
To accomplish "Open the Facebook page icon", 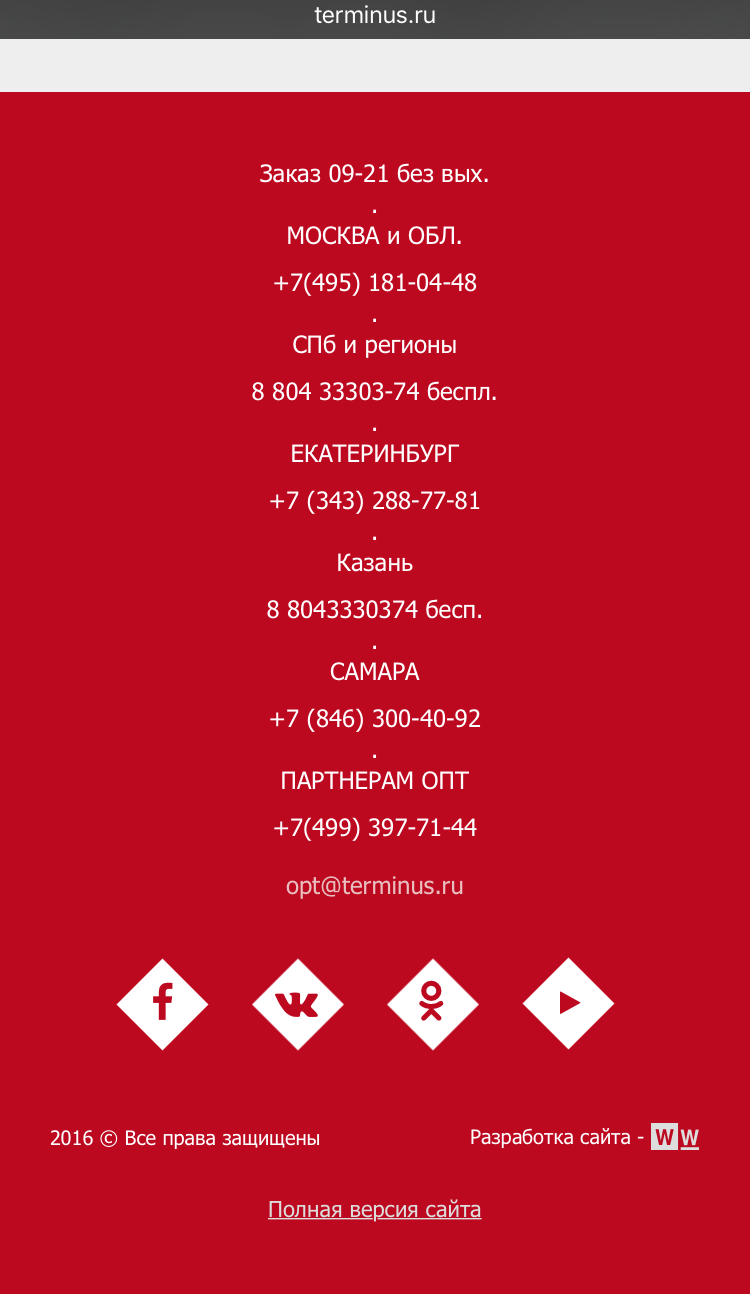I will point(162,1003).
